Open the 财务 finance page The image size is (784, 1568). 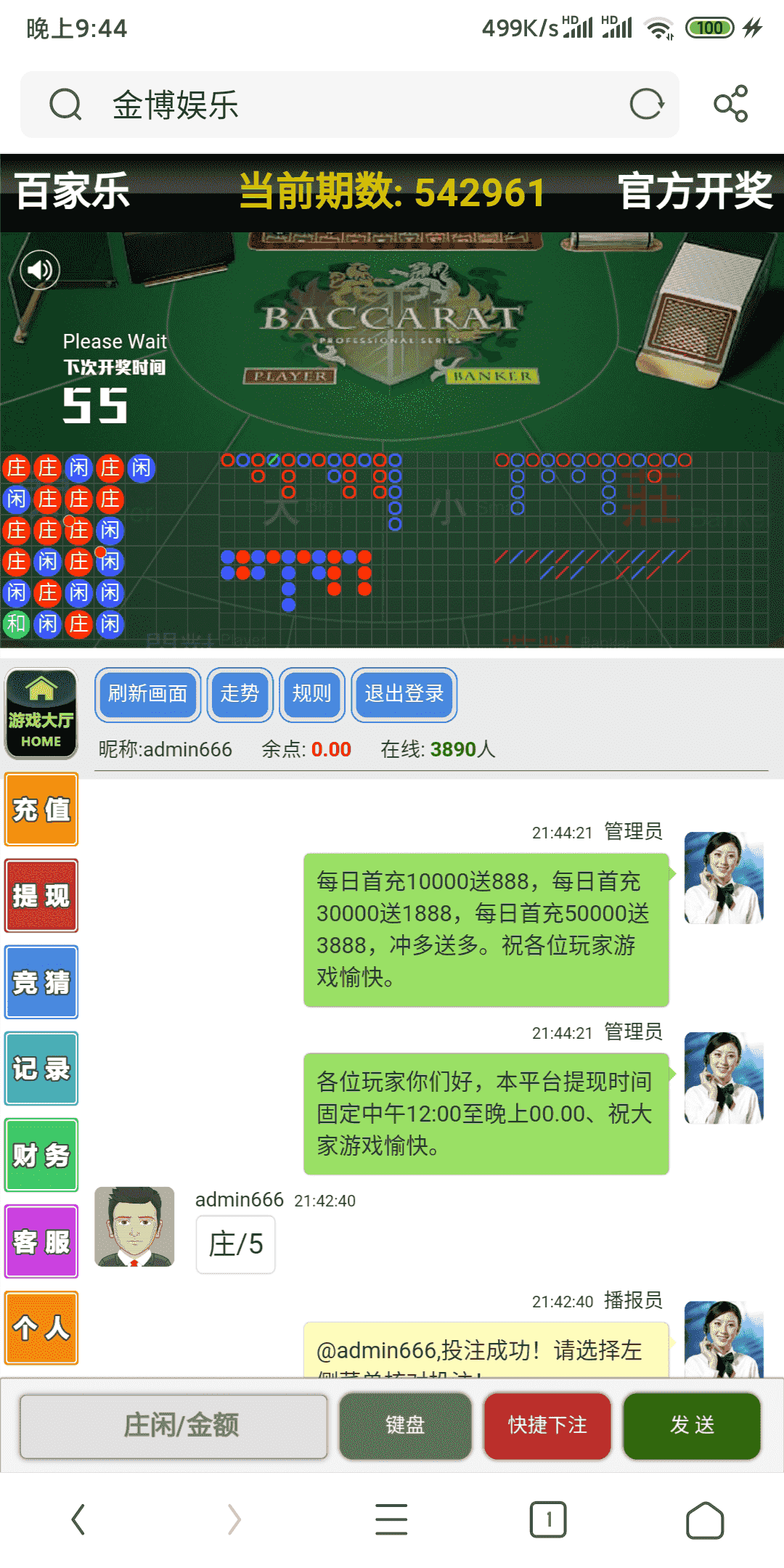click(41, 1155)
